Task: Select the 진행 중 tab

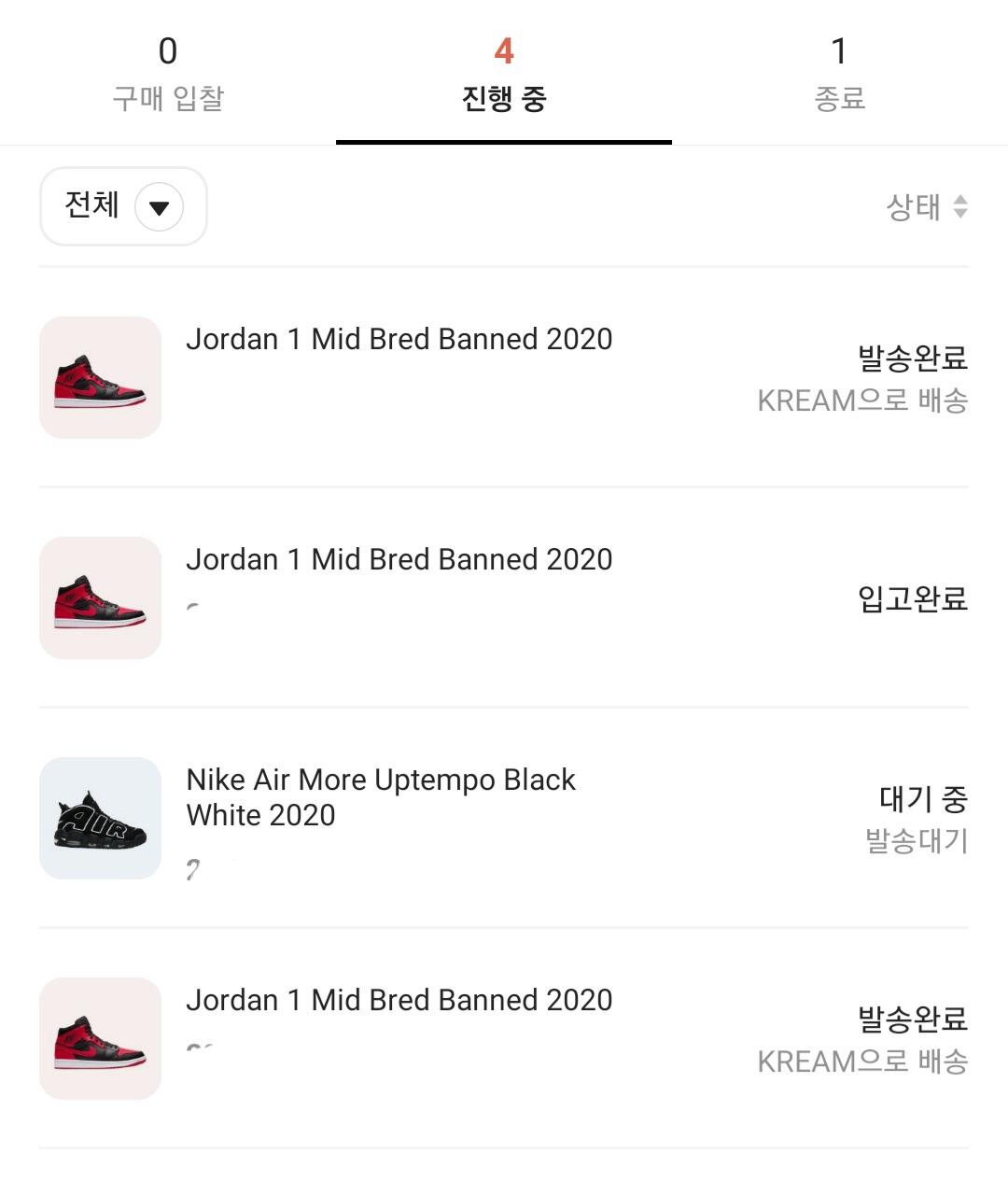Action: tap(504, 73)
